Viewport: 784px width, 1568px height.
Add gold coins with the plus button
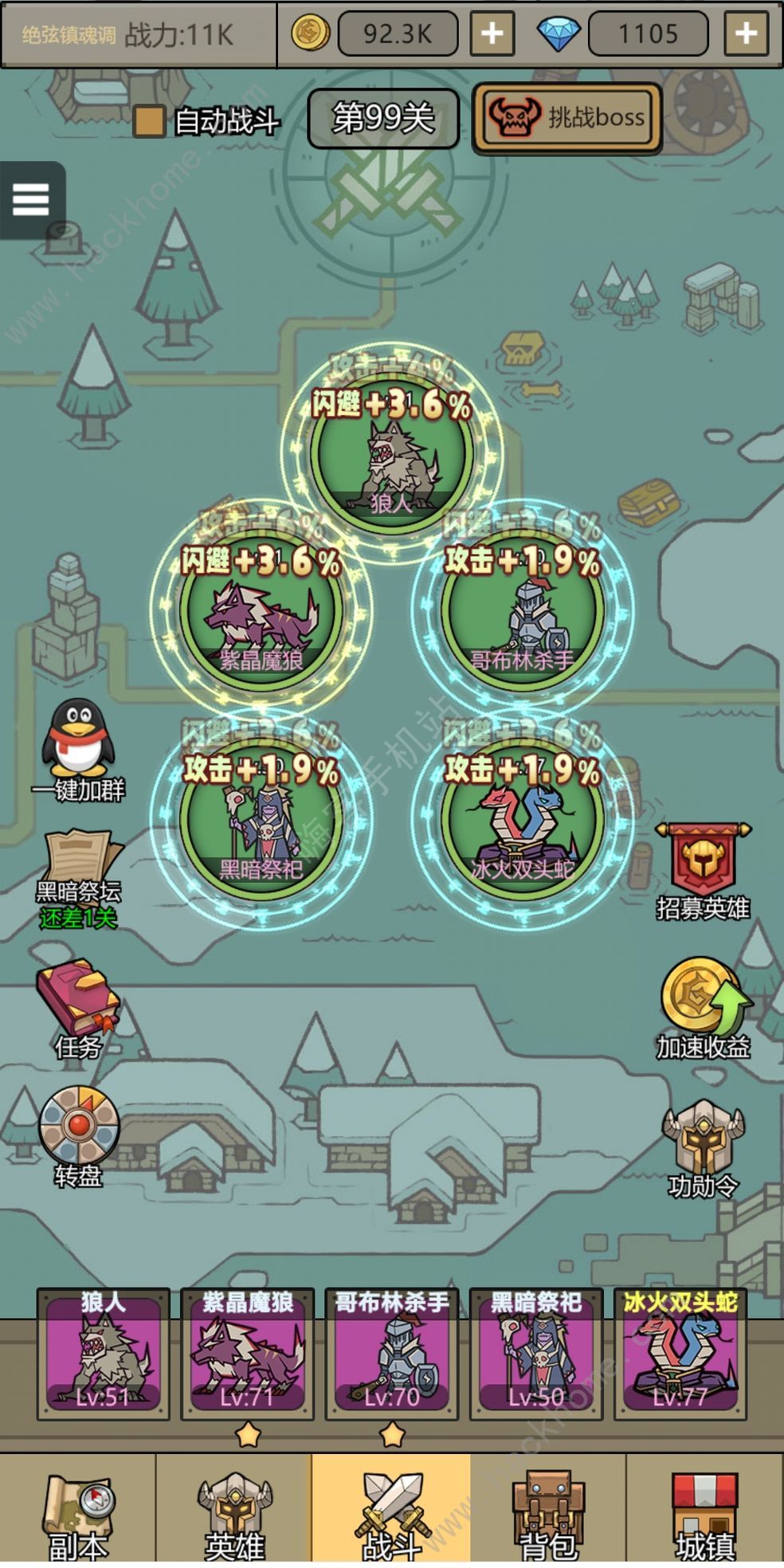click(492, 33)
